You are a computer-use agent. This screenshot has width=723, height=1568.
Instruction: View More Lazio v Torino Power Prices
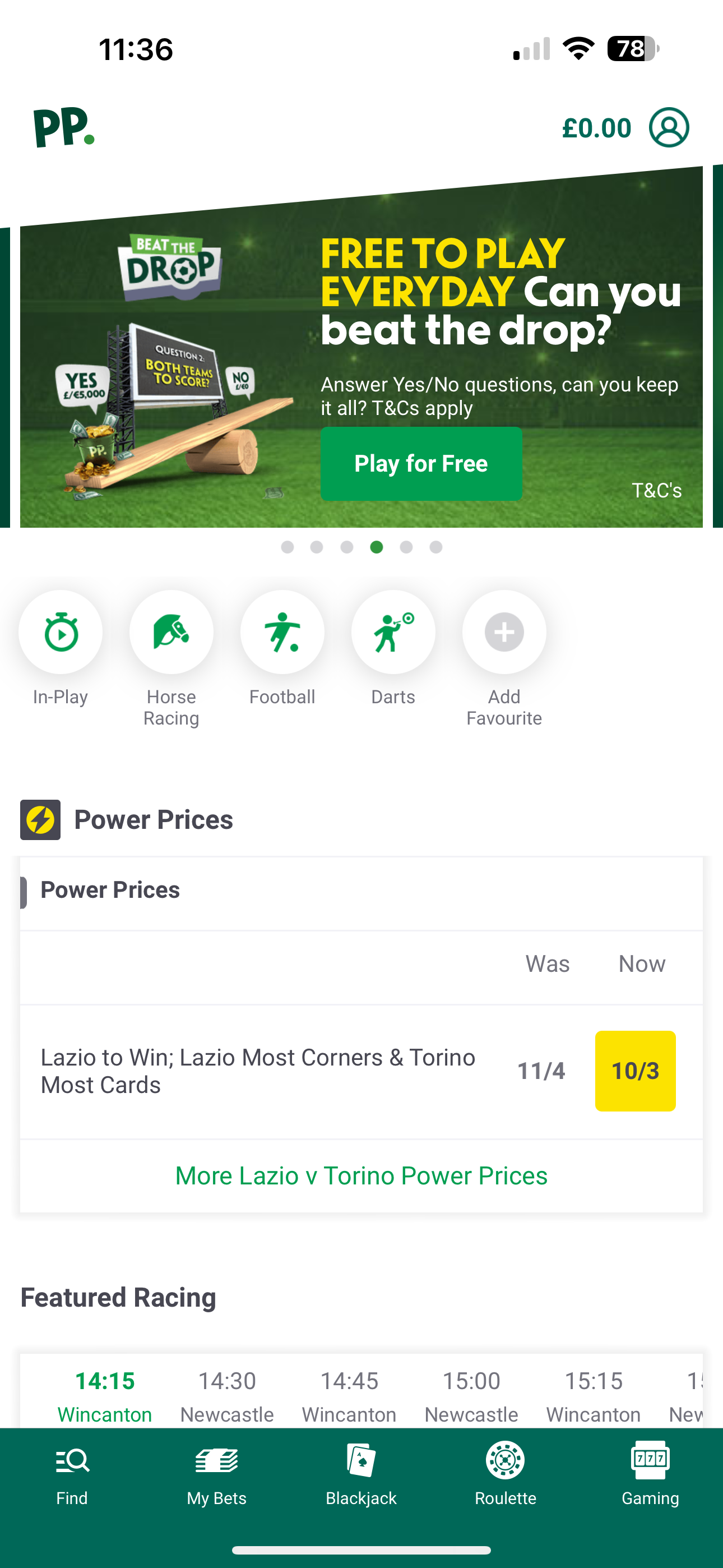361,1175
